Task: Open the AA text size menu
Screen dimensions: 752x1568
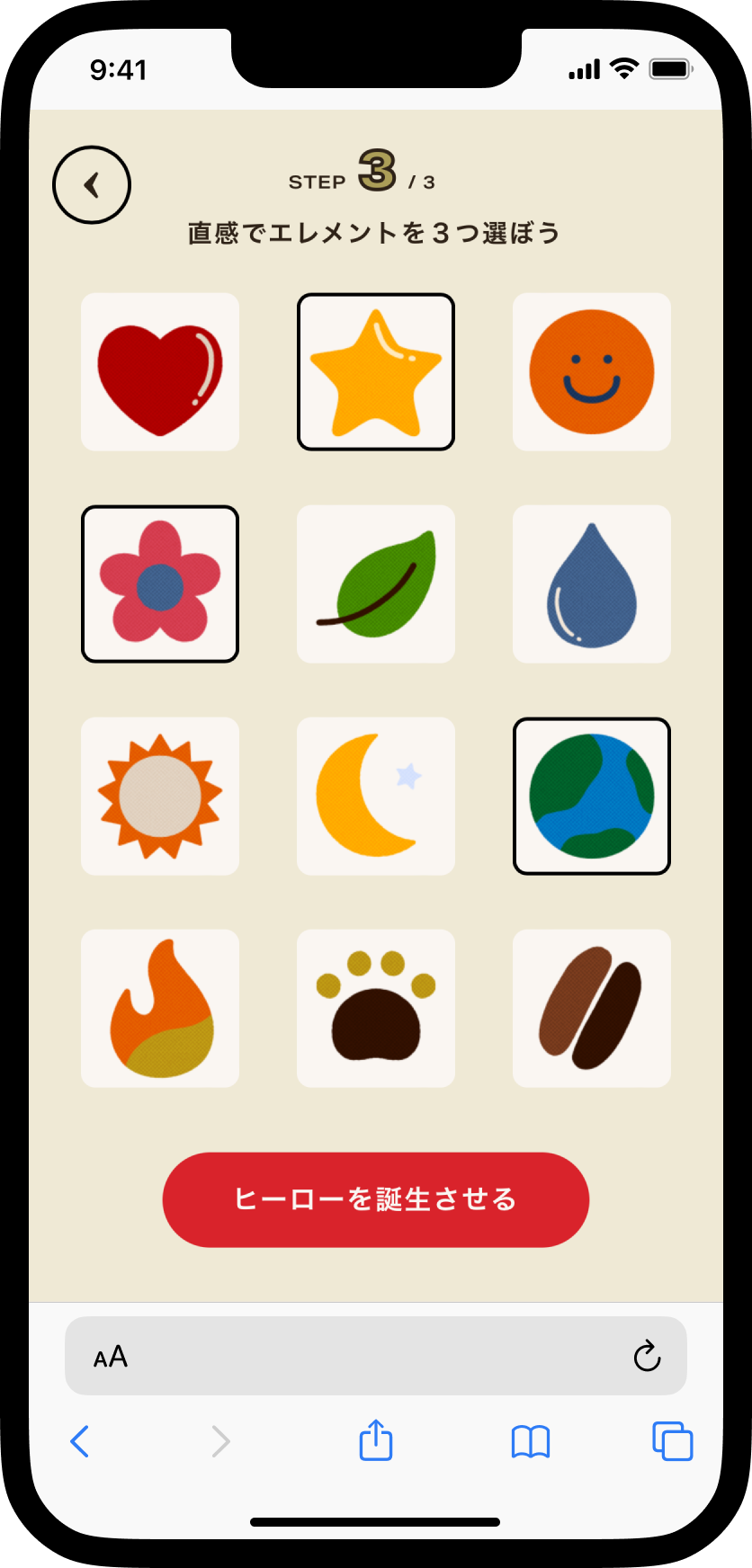Action: [111, 1357]
